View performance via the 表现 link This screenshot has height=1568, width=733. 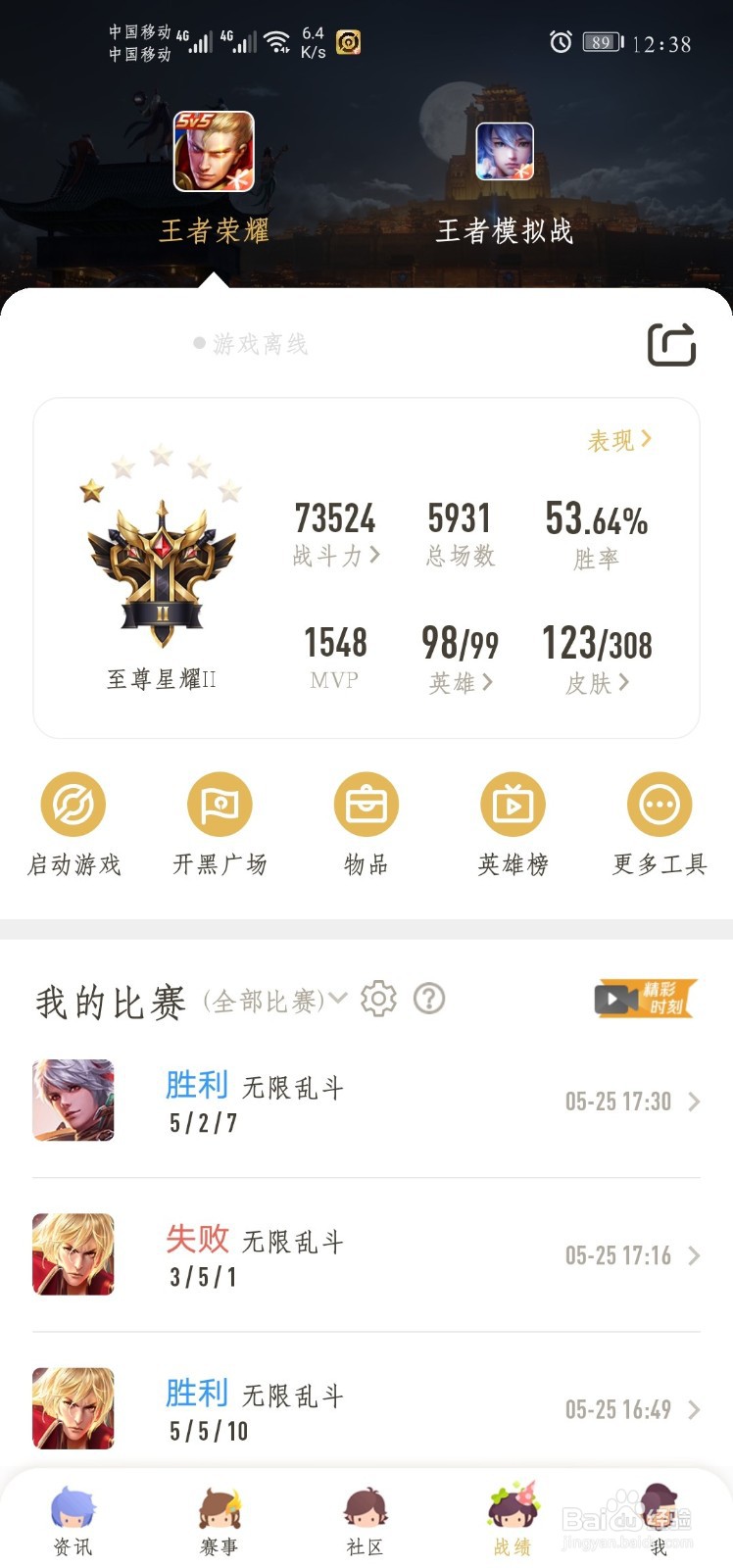617,441
